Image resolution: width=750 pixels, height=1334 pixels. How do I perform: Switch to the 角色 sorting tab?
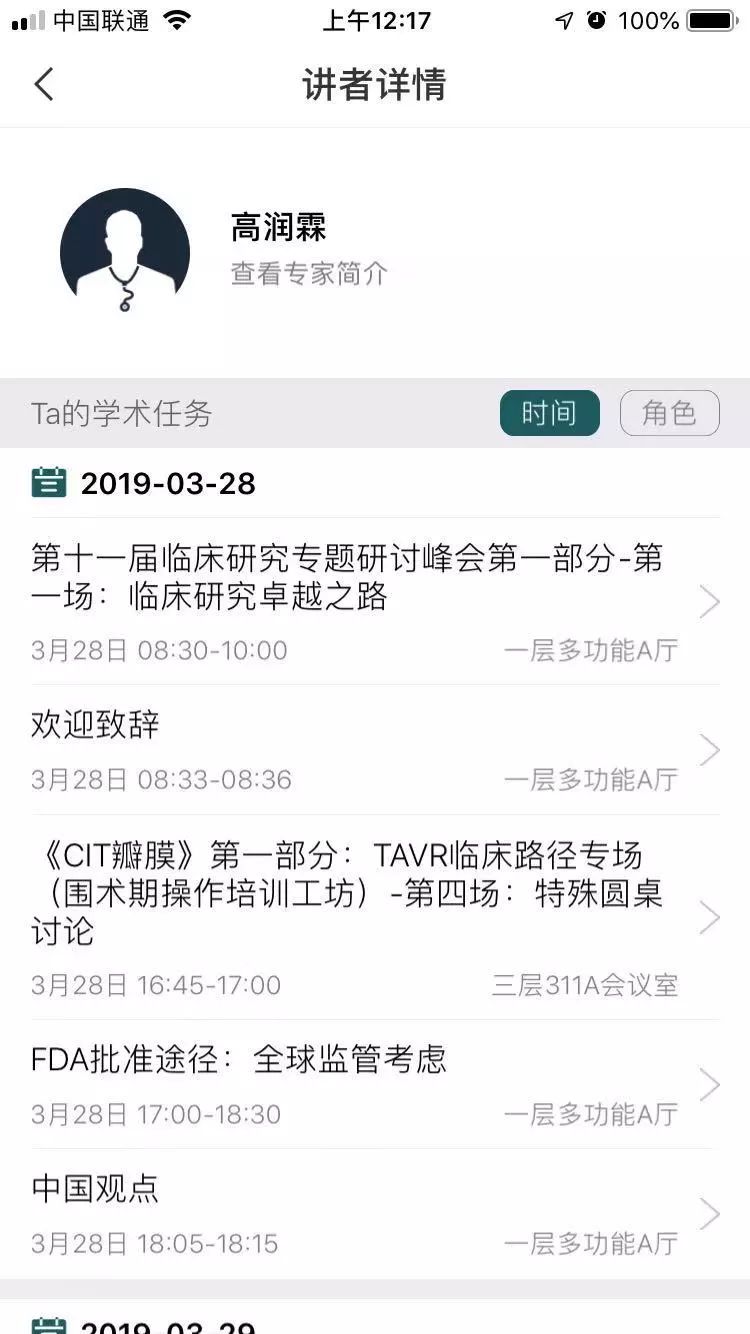click(670, 412)
